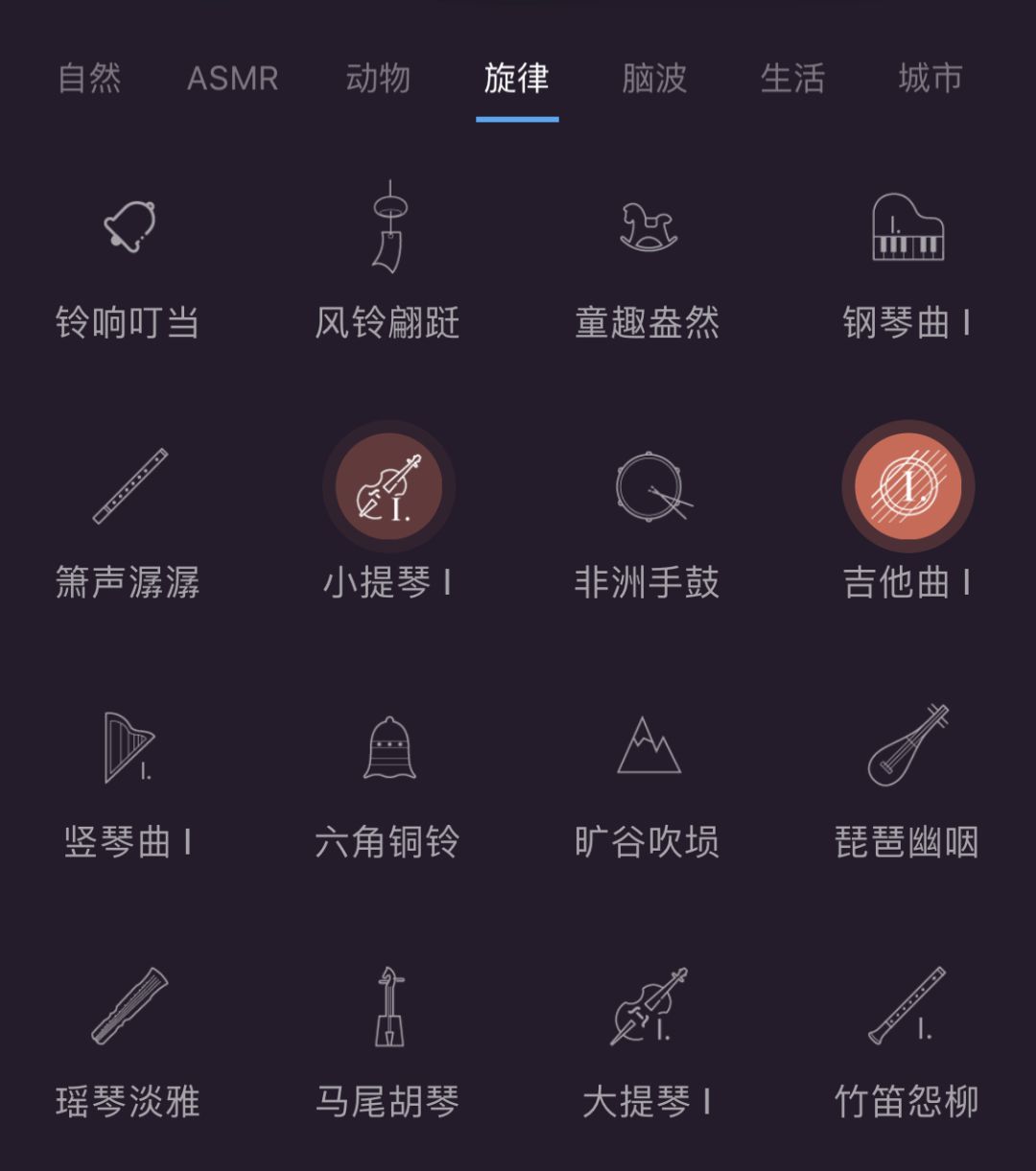
Task: Stop the playing 小提琴 I violin sound
Action: (388, 487)
